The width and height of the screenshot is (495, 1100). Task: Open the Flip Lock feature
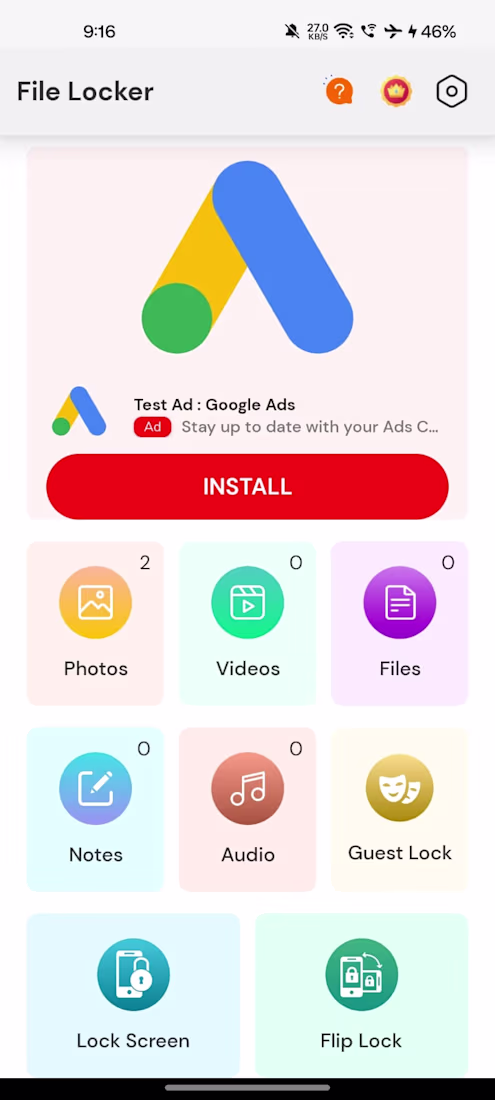(x=361, y=995)
